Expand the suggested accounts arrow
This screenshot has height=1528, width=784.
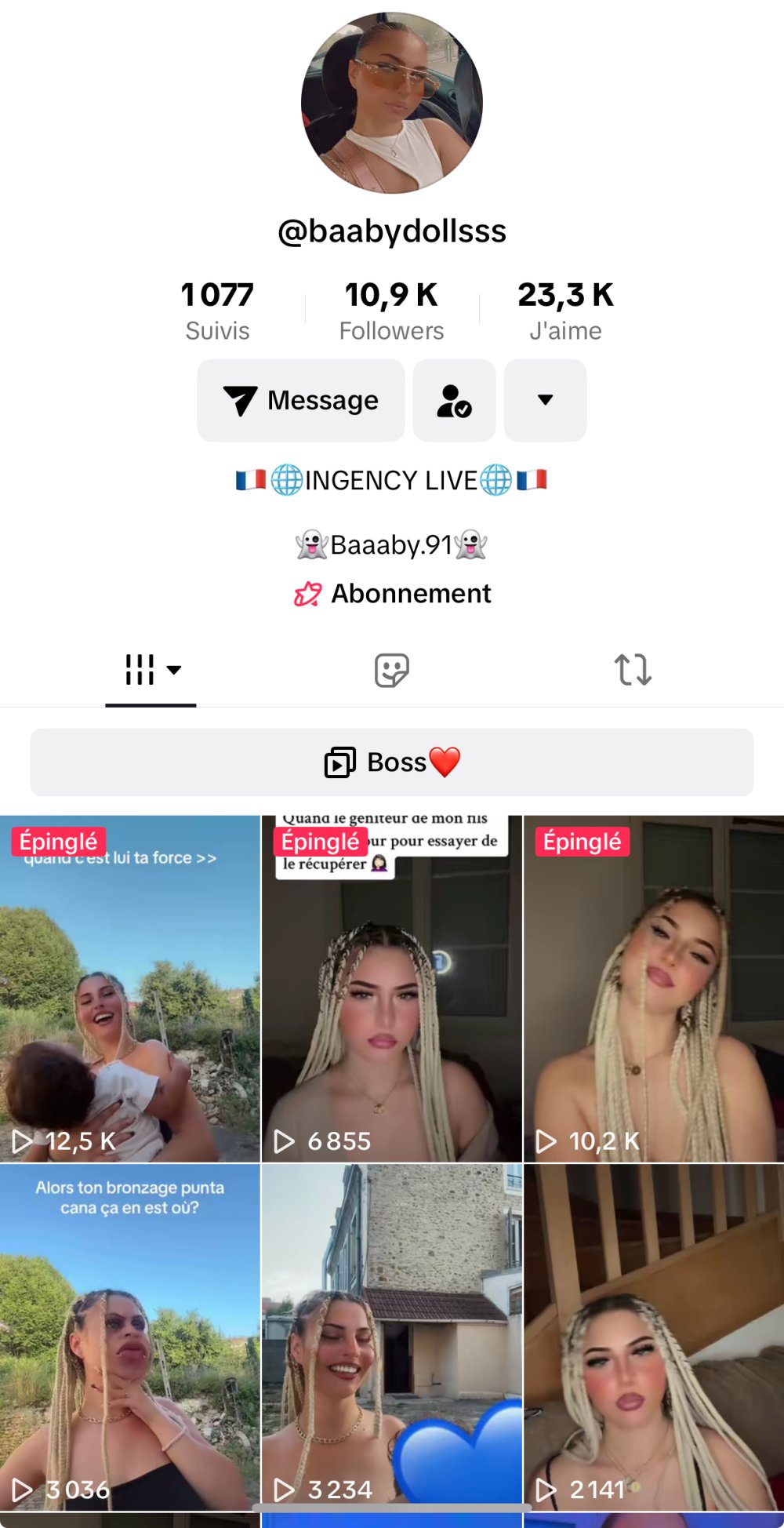point(545,400)
